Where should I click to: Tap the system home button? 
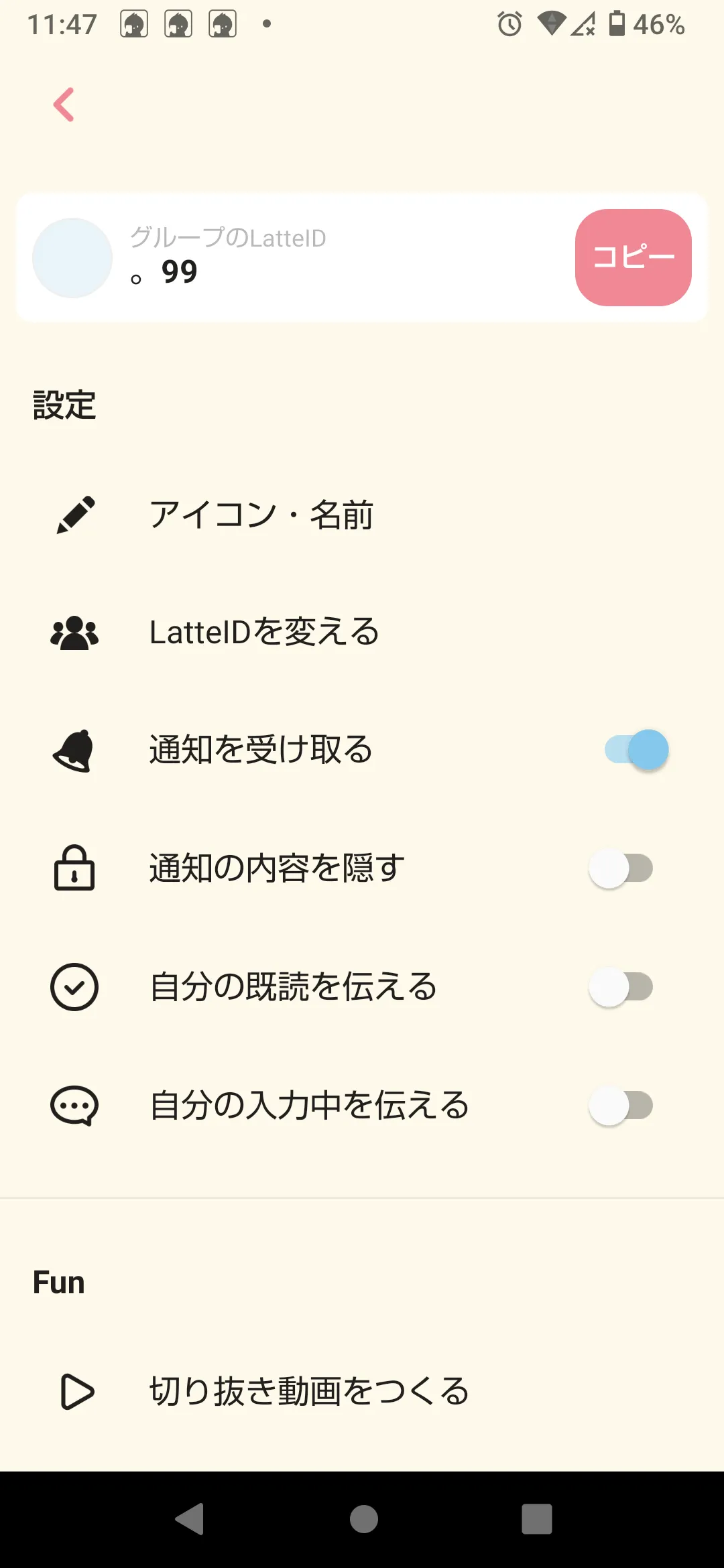pyautogui.click(x=363, y=1518)
